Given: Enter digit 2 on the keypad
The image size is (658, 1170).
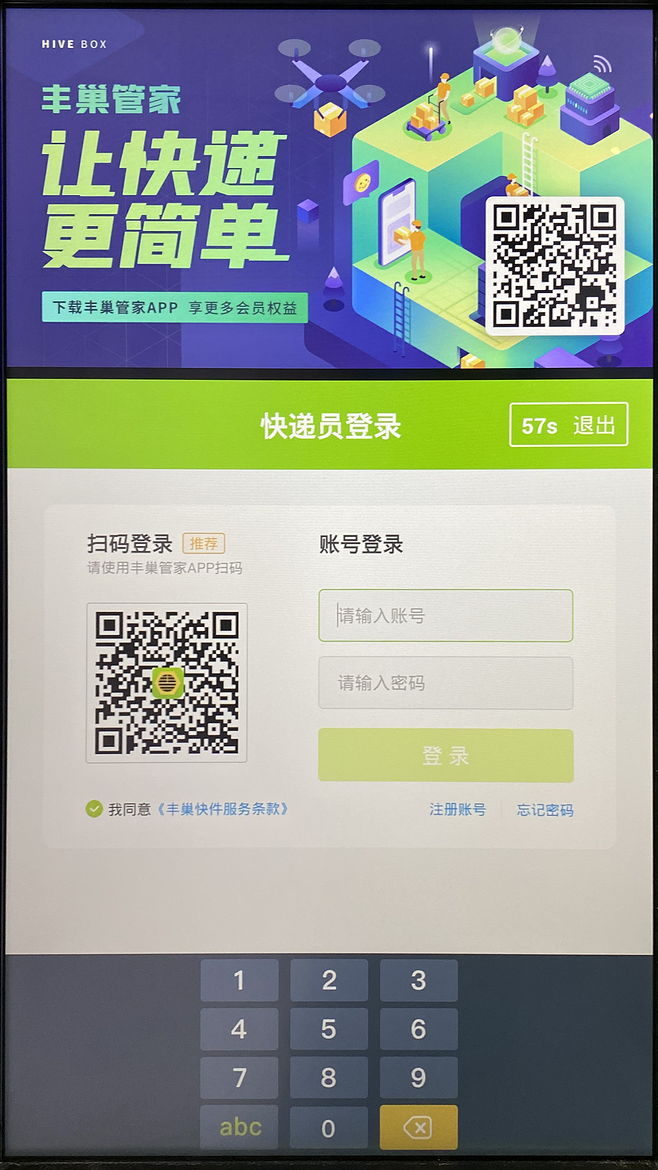Looking at the screenshot, I should coord(329,981).
